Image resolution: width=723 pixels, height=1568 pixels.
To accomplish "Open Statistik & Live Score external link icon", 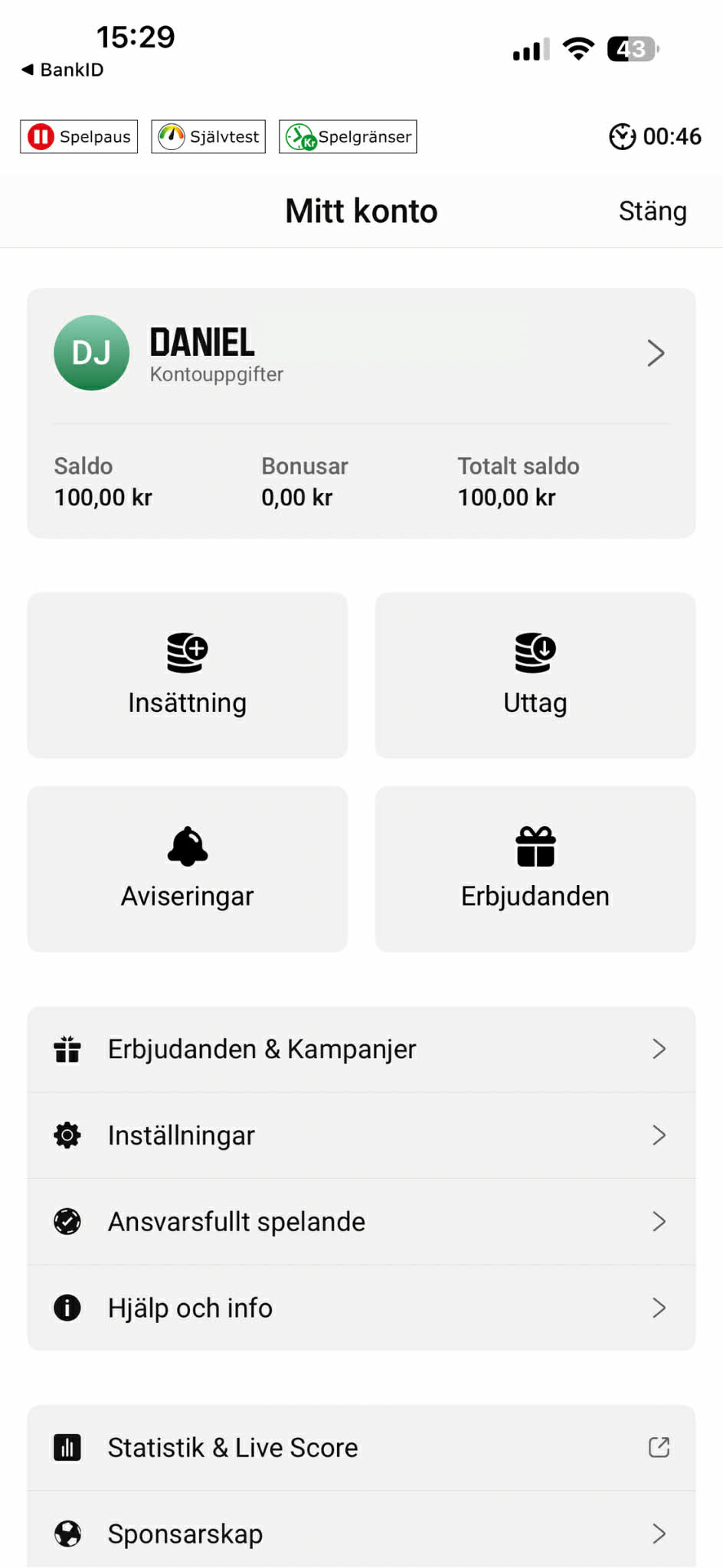I will tap(659, 1447).
